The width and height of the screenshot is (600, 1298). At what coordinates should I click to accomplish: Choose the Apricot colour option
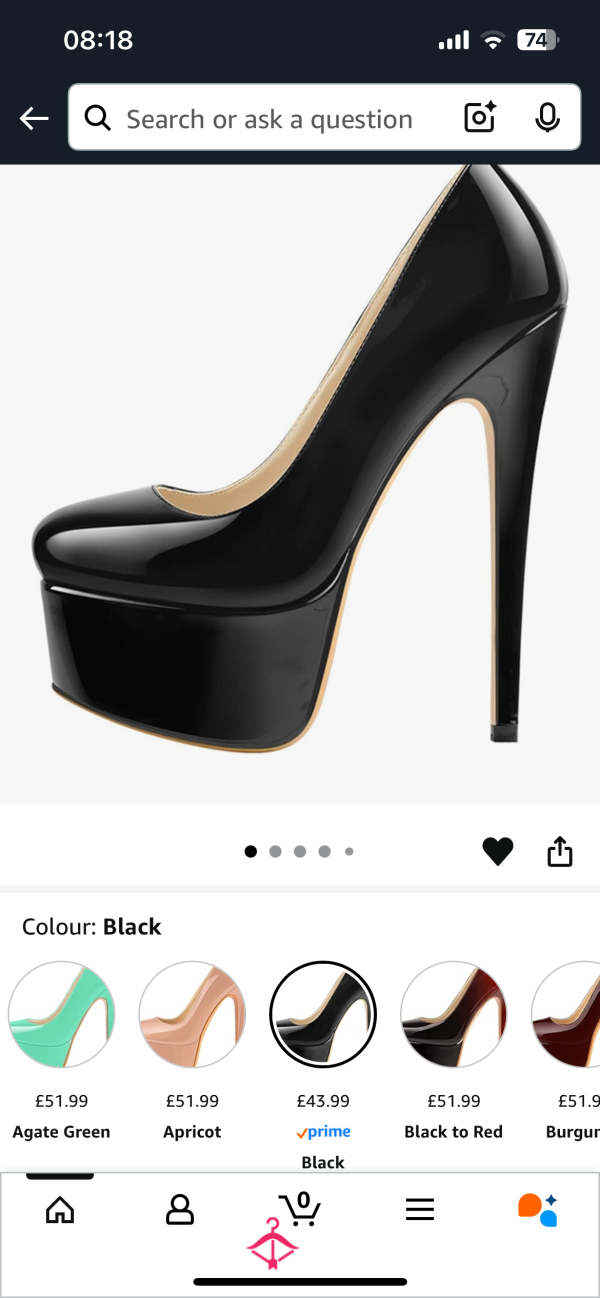pos(192,1015)
